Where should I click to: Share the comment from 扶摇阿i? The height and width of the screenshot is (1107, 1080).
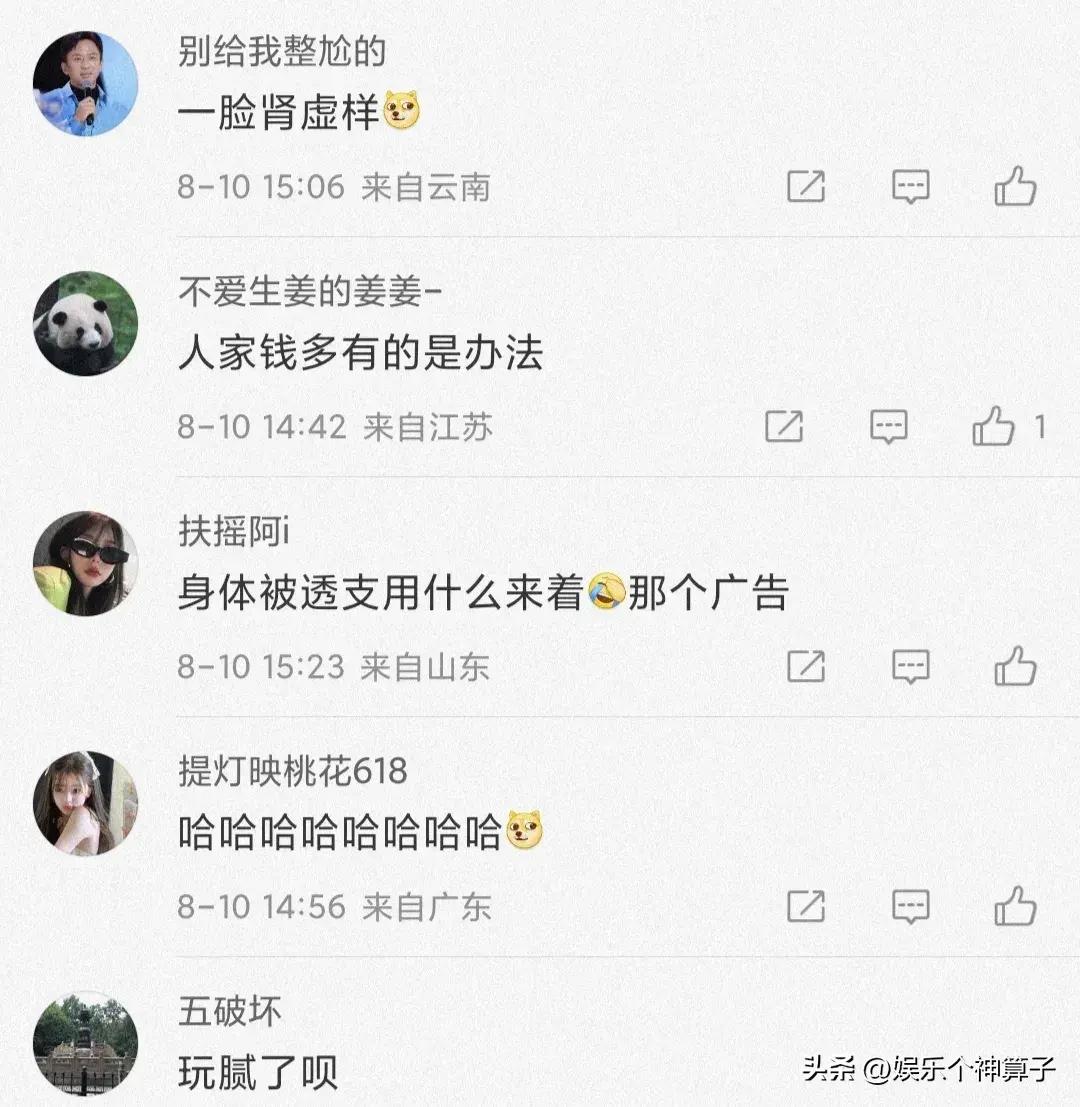806,666
